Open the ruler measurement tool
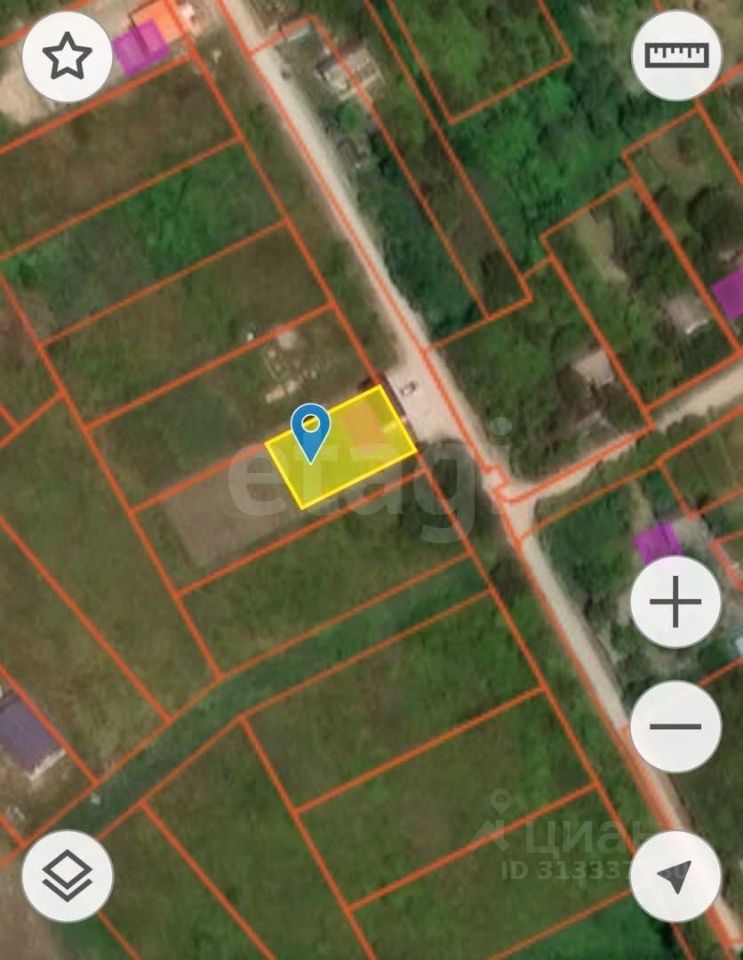The height and width of the screenshot is (960, 743). (677, 56)
